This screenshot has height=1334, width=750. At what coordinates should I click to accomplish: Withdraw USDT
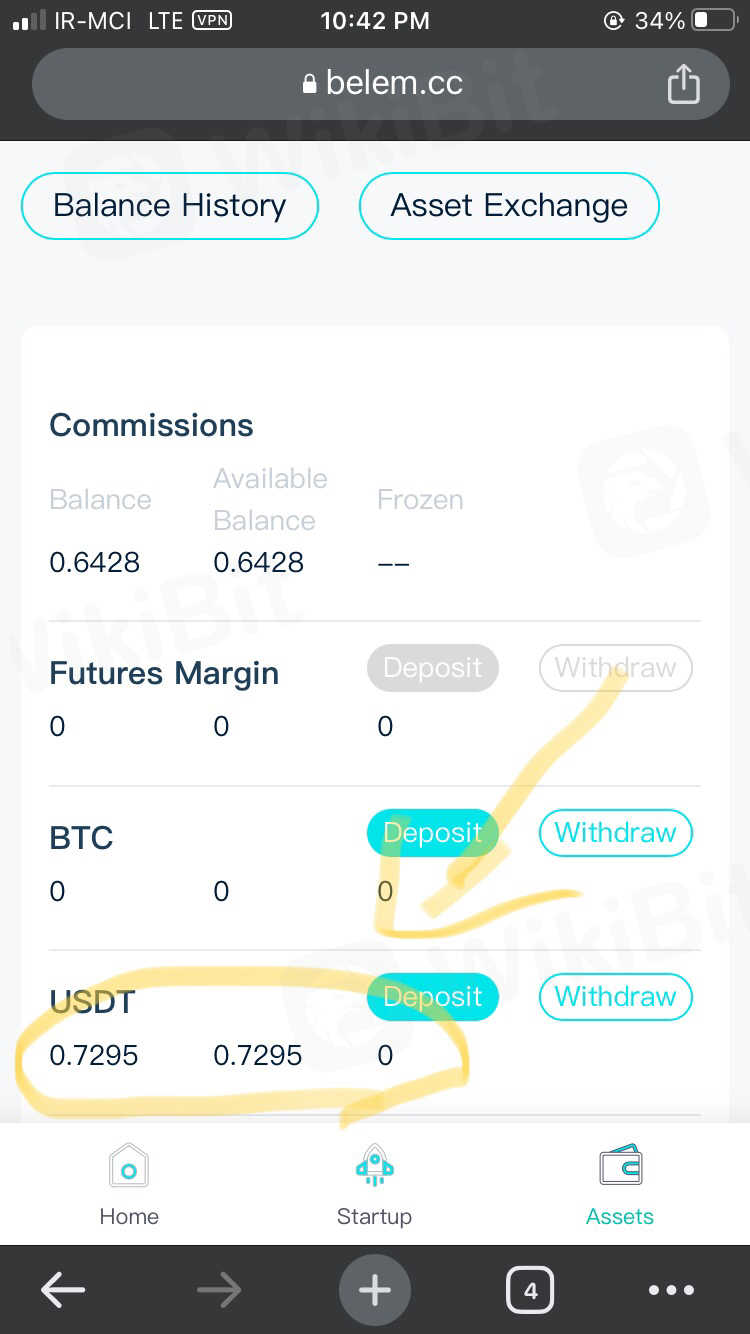pos(615,996)
